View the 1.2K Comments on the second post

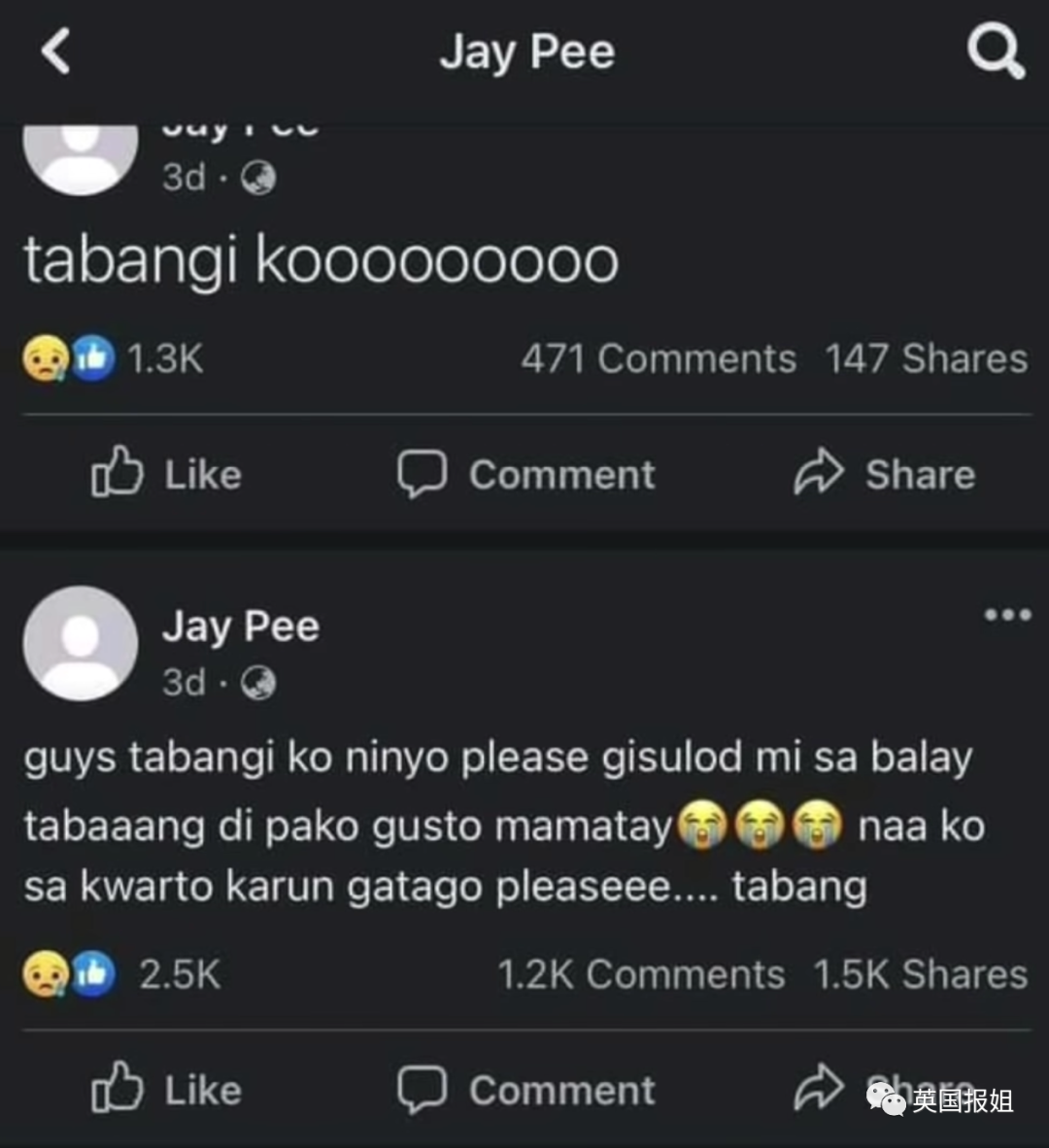click(641, 975)
